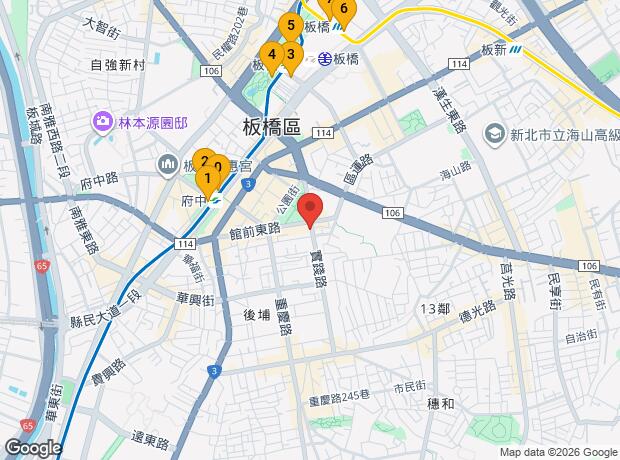Image resolution: width=620 pixels, height=460 pixels.
Task: Tap the red location pin
Action: click(311, 209)
